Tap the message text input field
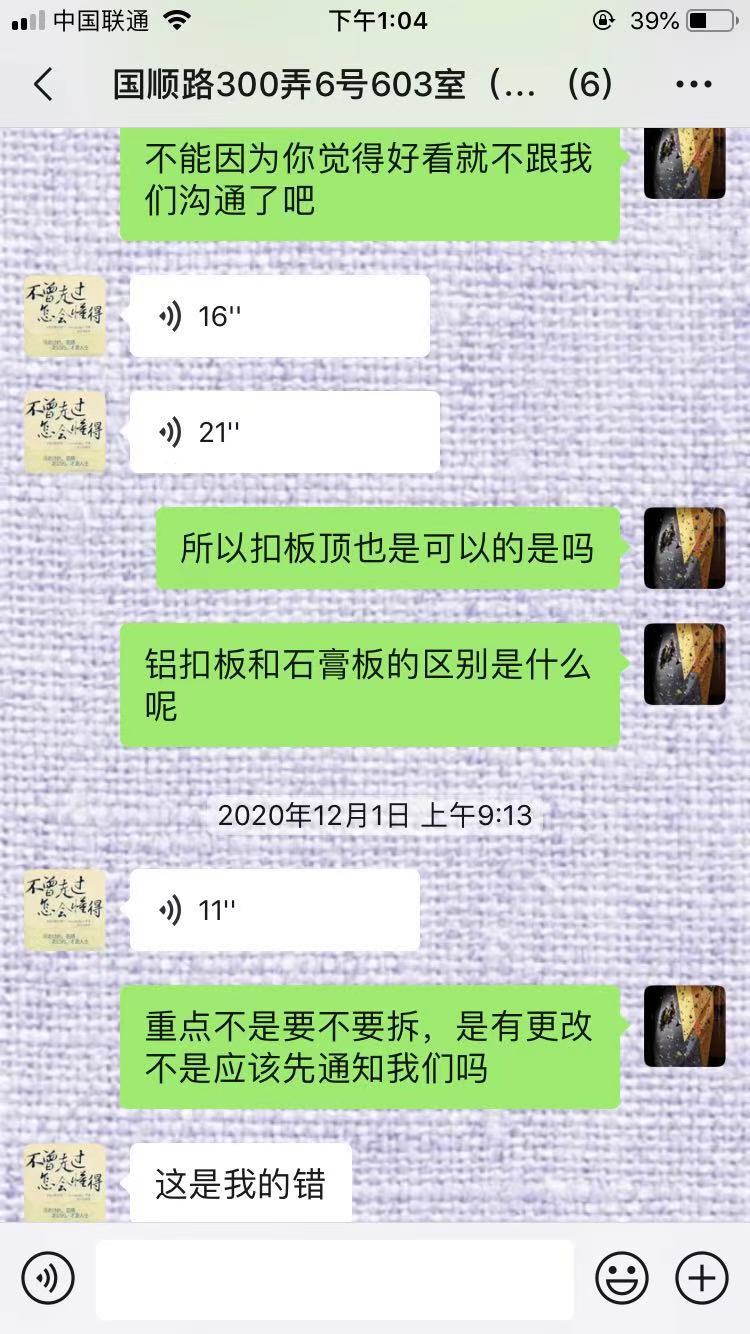 click(334, 1278)
